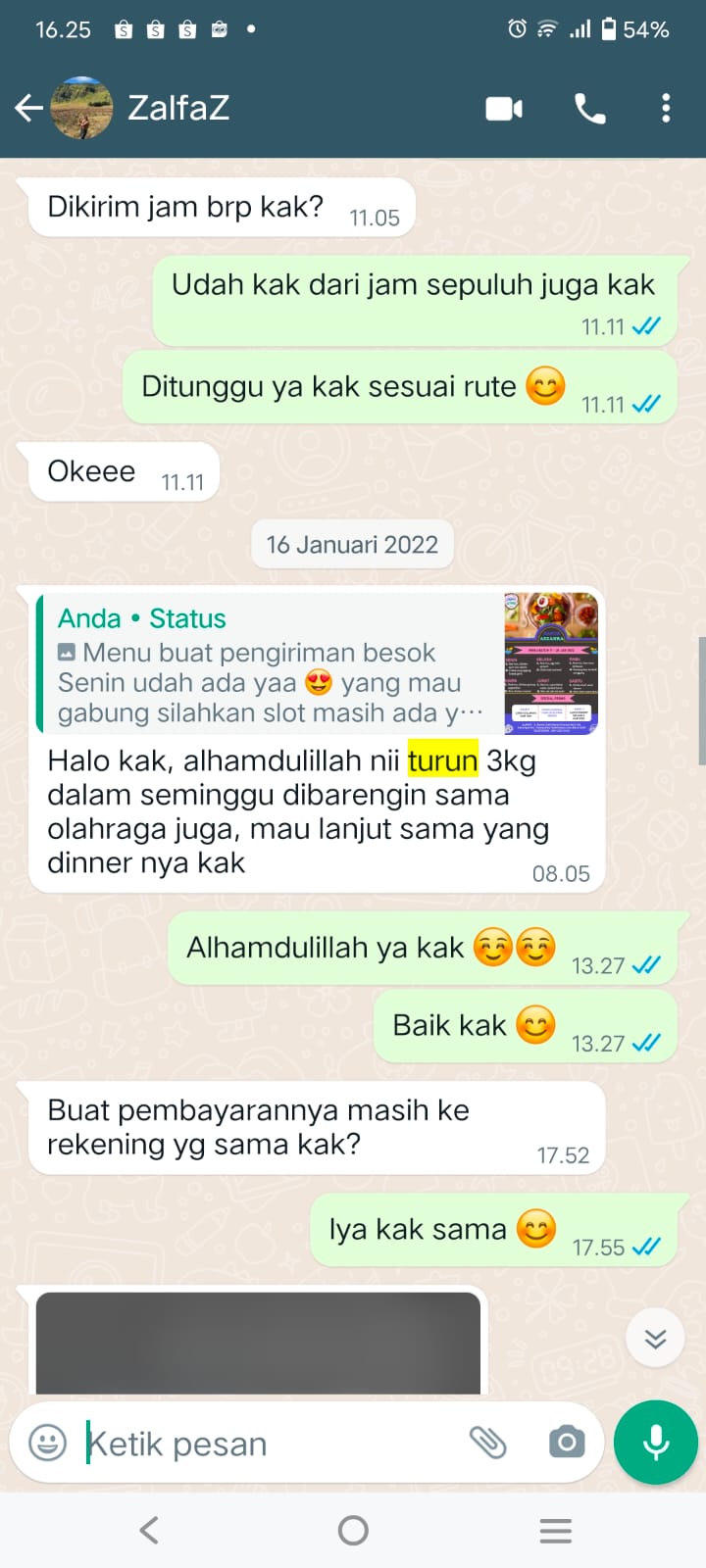
Task: Start a video call with ZalfaZ
Action: (504, 109)
